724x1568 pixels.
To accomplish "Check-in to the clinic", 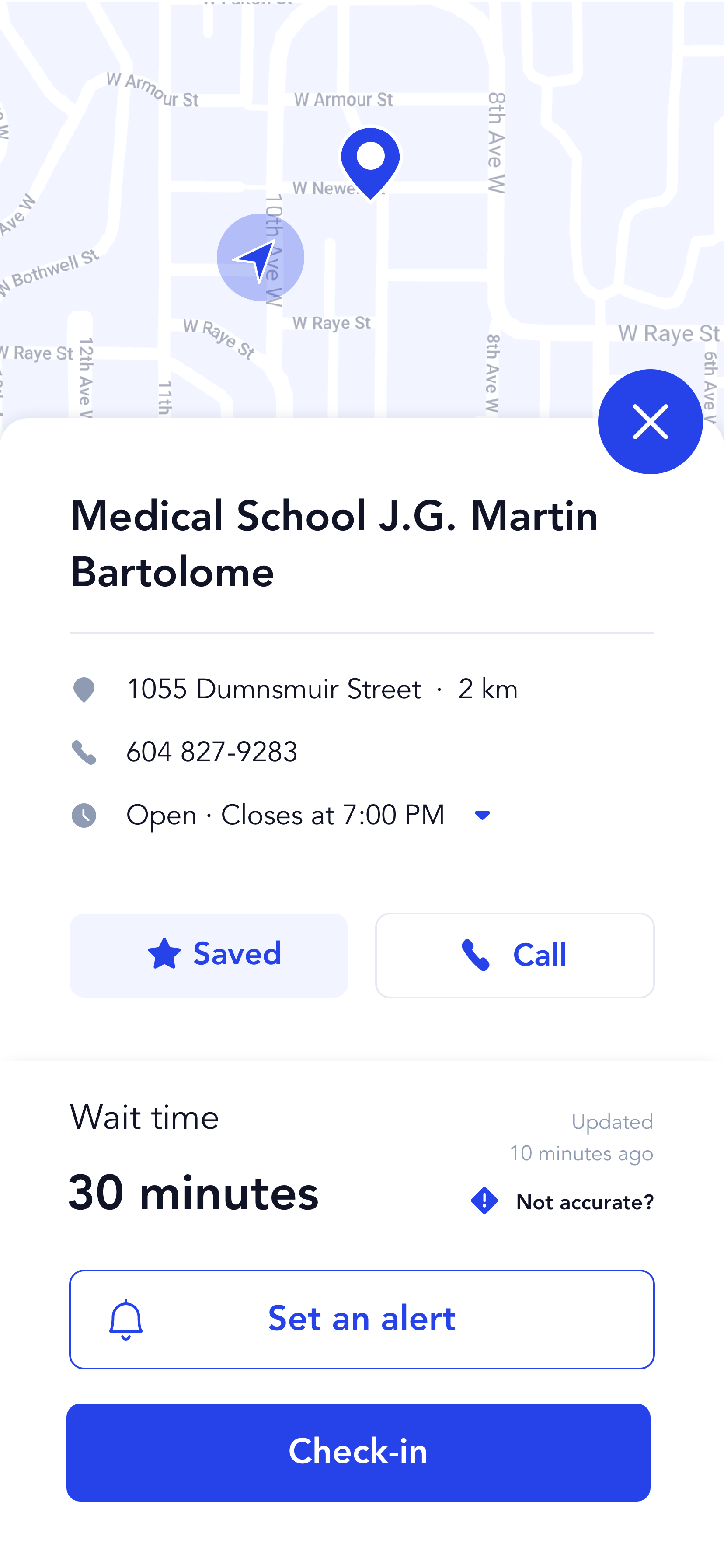I will 359,1452.
